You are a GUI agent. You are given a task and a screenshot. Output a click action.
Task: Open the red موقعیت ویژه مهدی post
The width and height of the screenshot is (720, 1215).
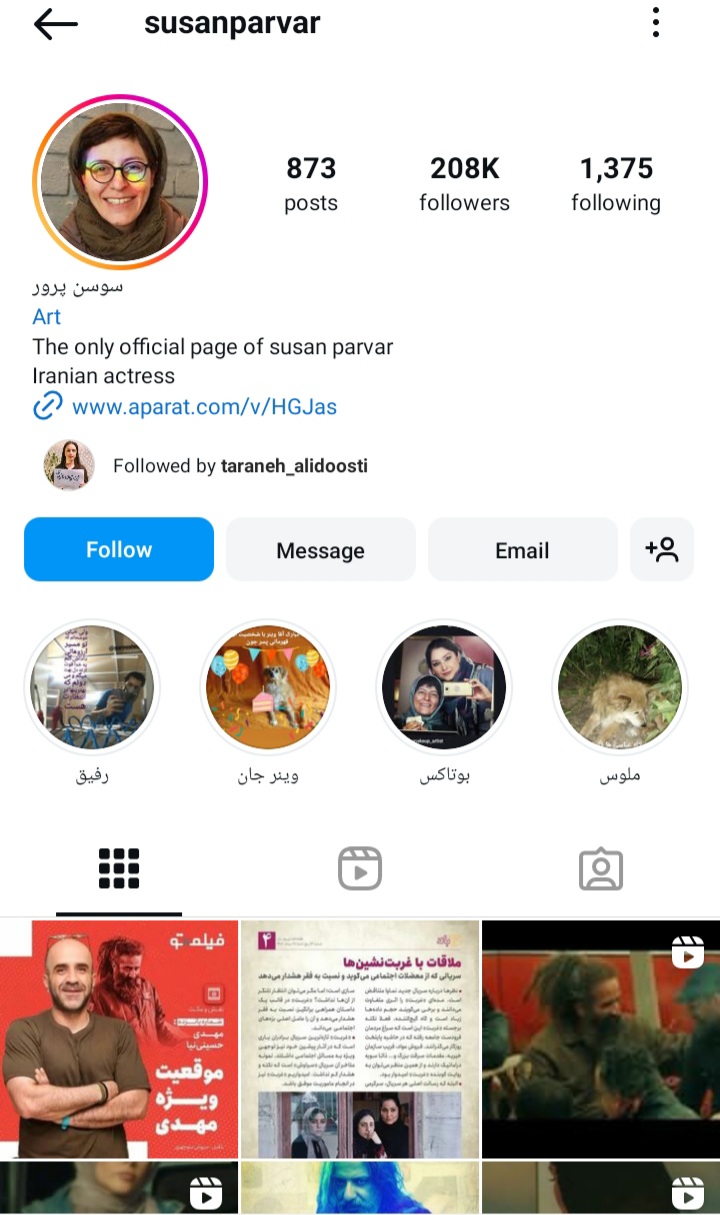click(x=119, y=1039)
